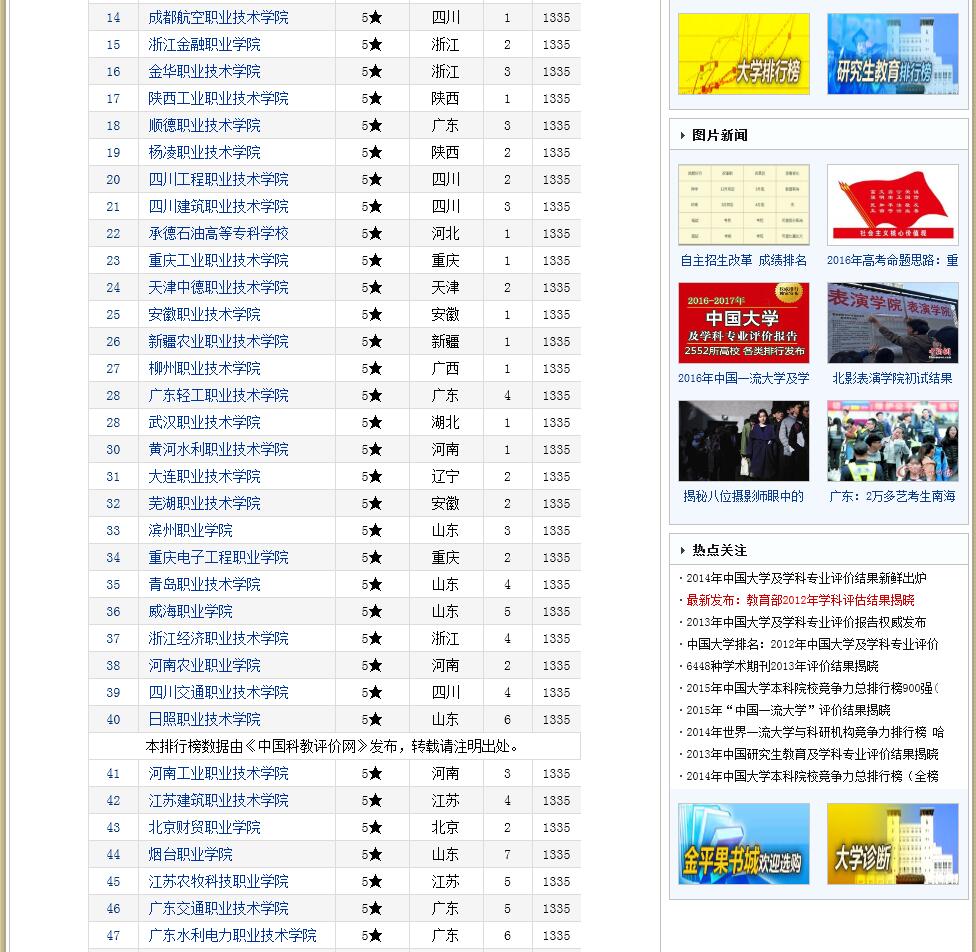Screen dimensions: 976x952
Task: Open 2013年中国研究生教育及学科专业评价结果揭晓 link
Action: coord(812,754)
